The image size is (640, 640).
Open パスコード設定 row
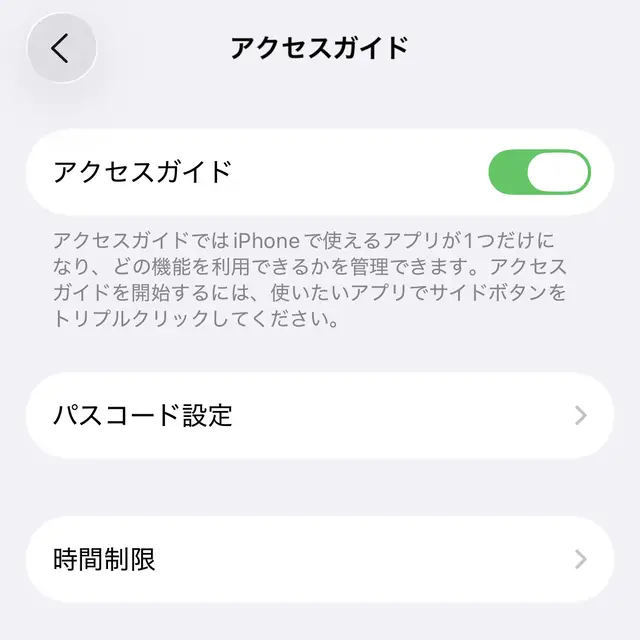pyautogui.click(x=320, y=416)
